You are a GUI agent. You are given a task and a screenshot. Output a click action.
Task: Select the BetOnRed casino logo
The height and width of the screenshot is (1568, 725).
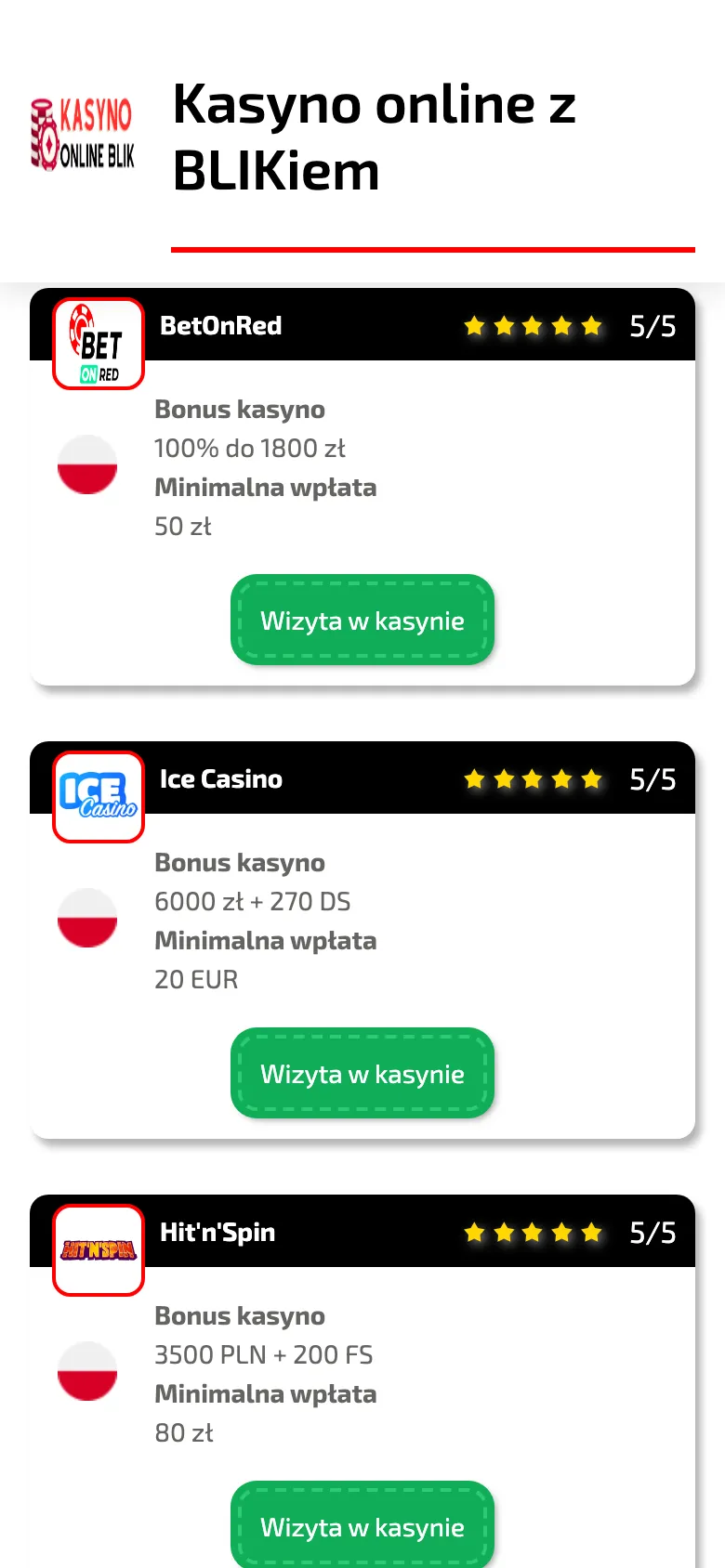98,344
